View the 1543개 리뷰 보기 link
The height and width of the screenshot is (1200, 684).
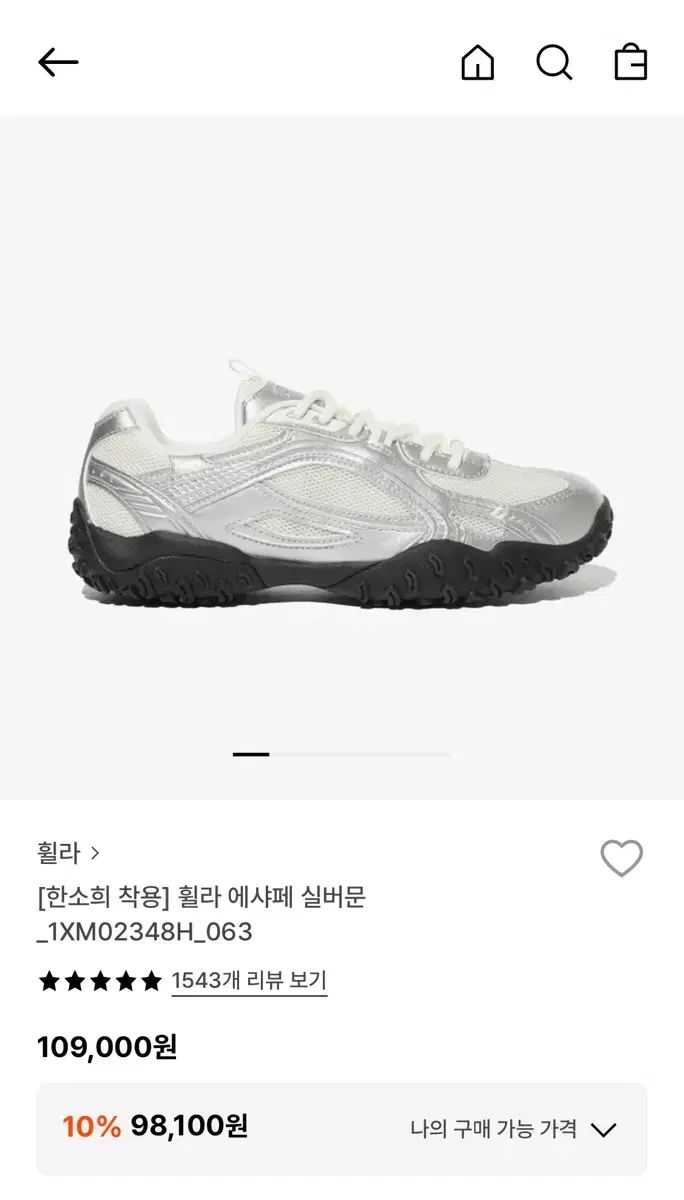pyautogui.click(x=249, y=981)
